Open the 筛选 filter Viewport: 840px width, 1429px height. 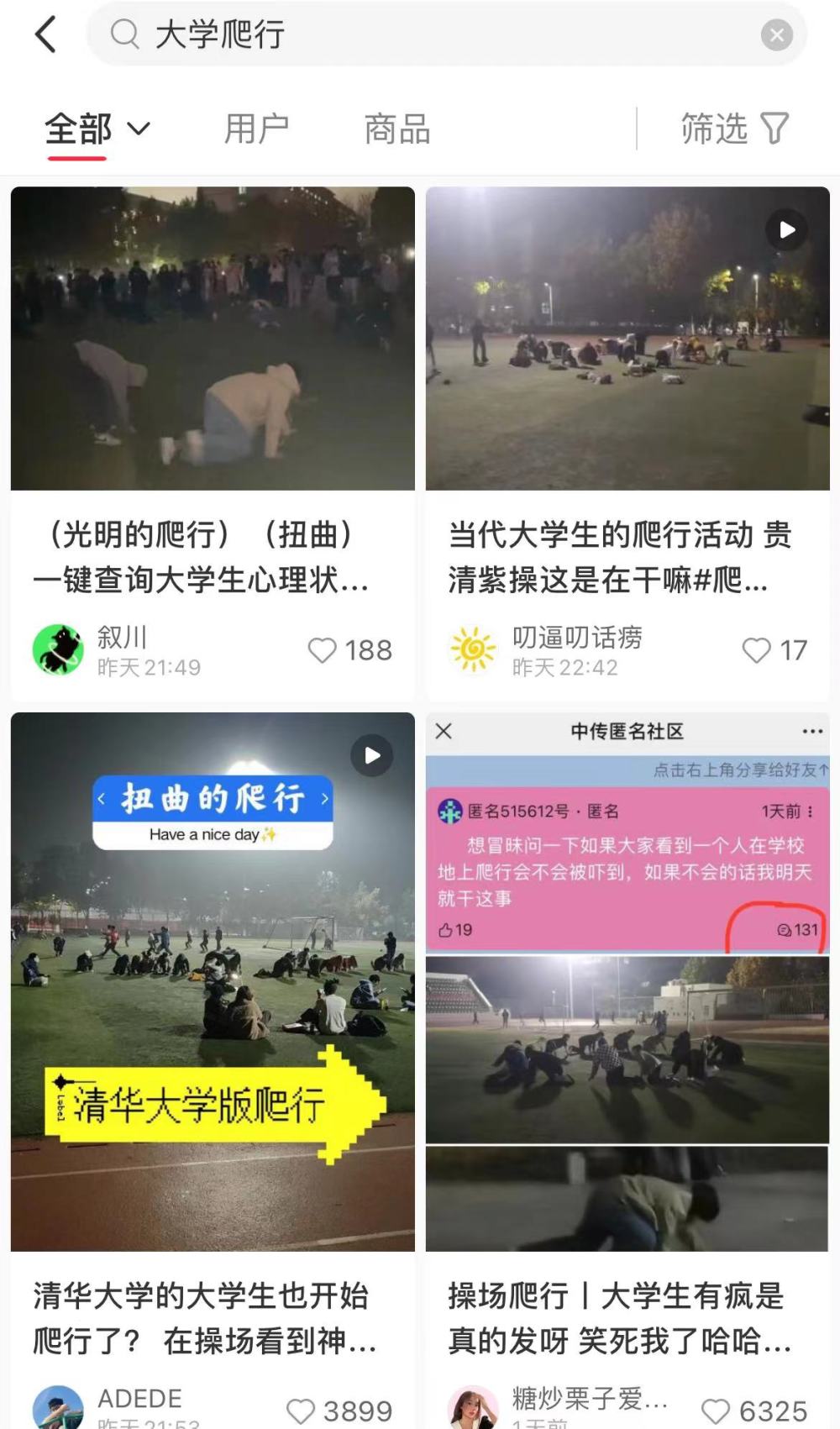point(734,129)
